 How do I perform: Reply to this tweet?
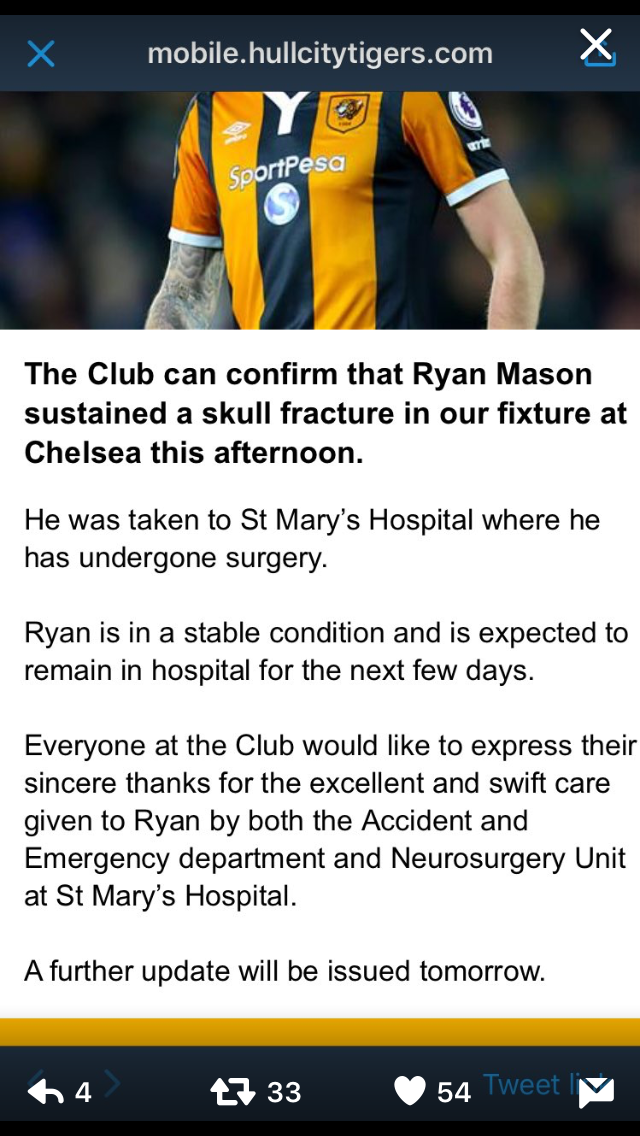45,1092
